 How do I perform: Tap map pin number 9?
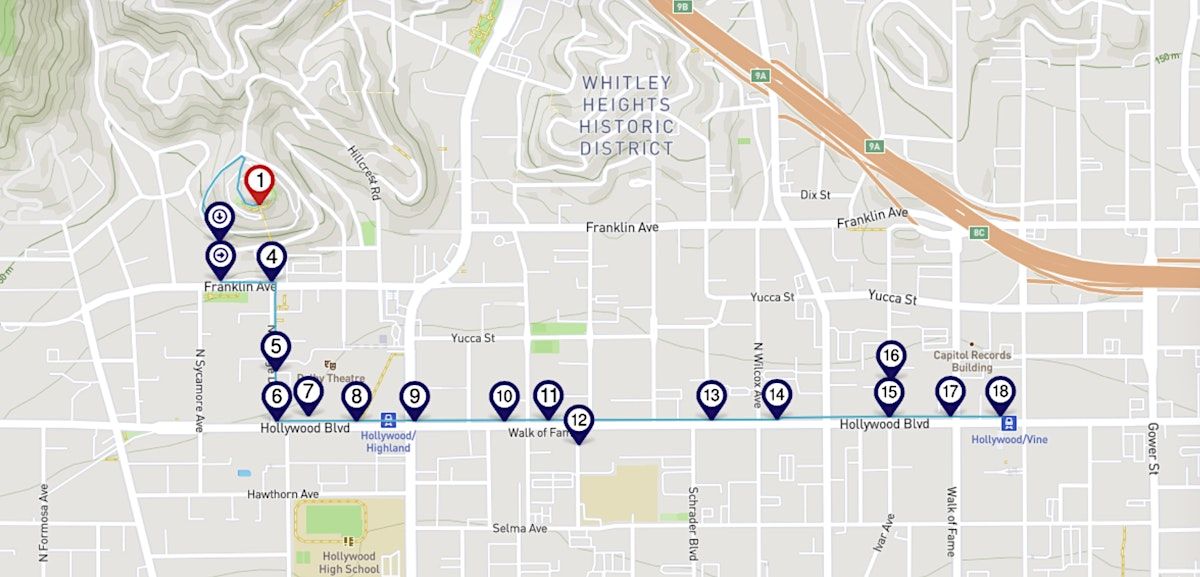coord(414,397)
